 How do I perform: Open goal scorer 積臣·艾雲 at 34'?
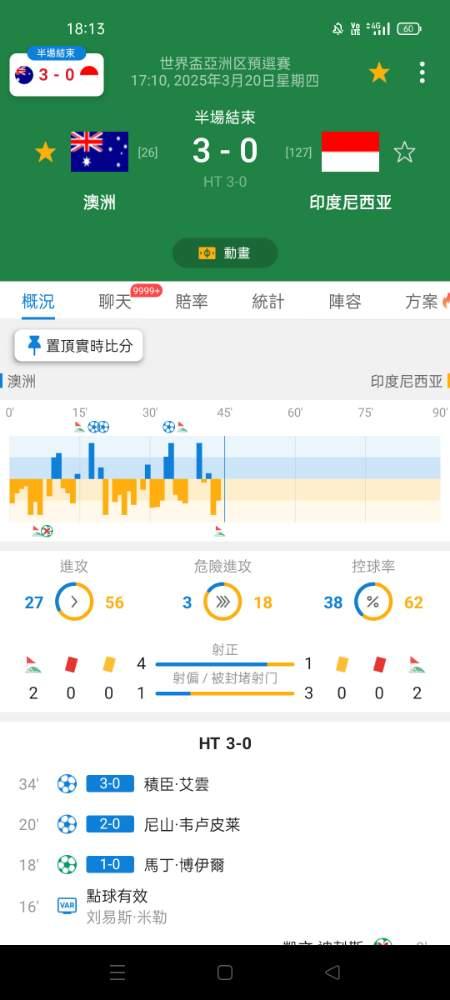coord(177,784)
